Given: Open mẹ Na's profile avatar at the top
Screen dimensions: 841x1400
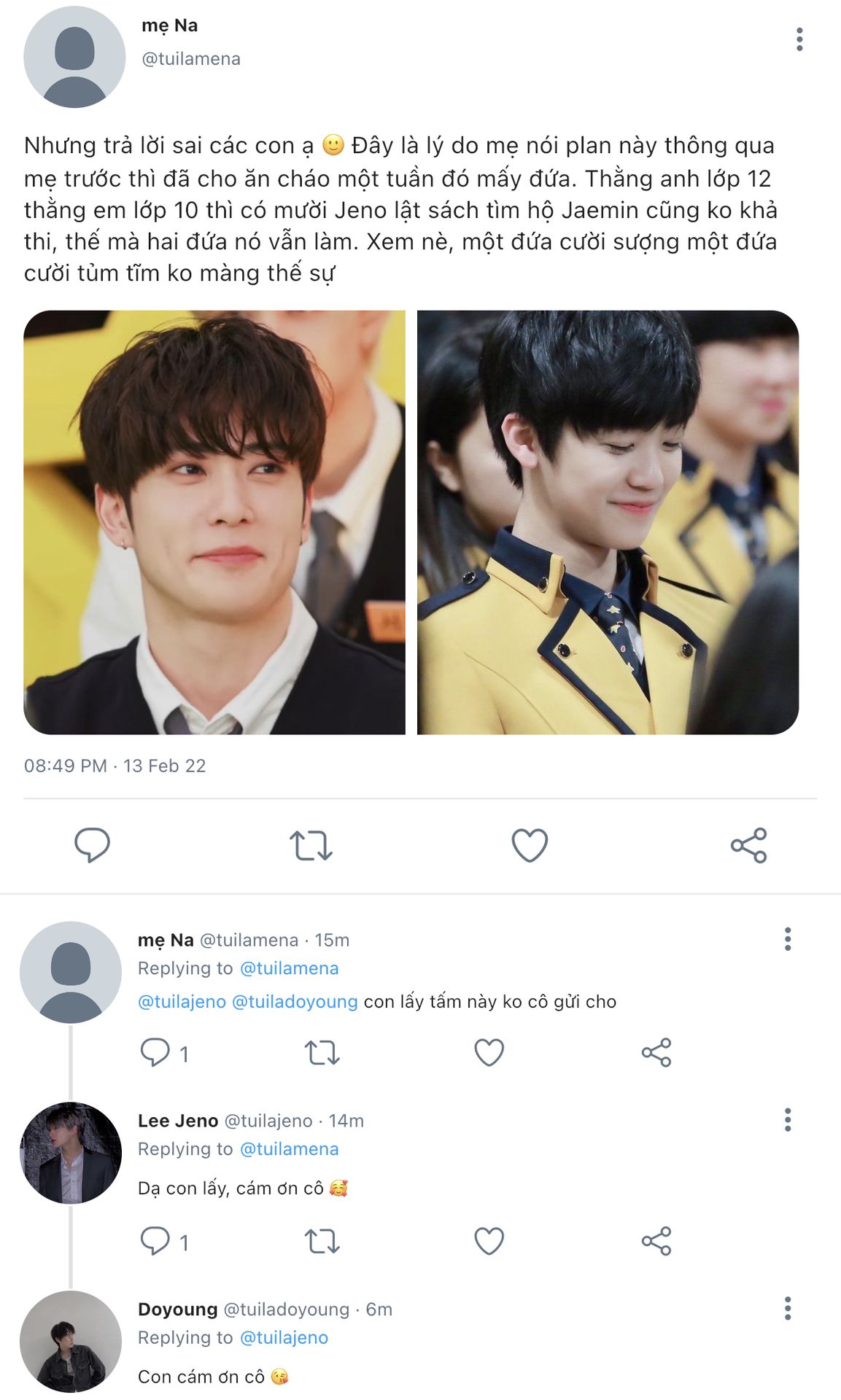Looking at the screenshot, I should pos(74,57).
